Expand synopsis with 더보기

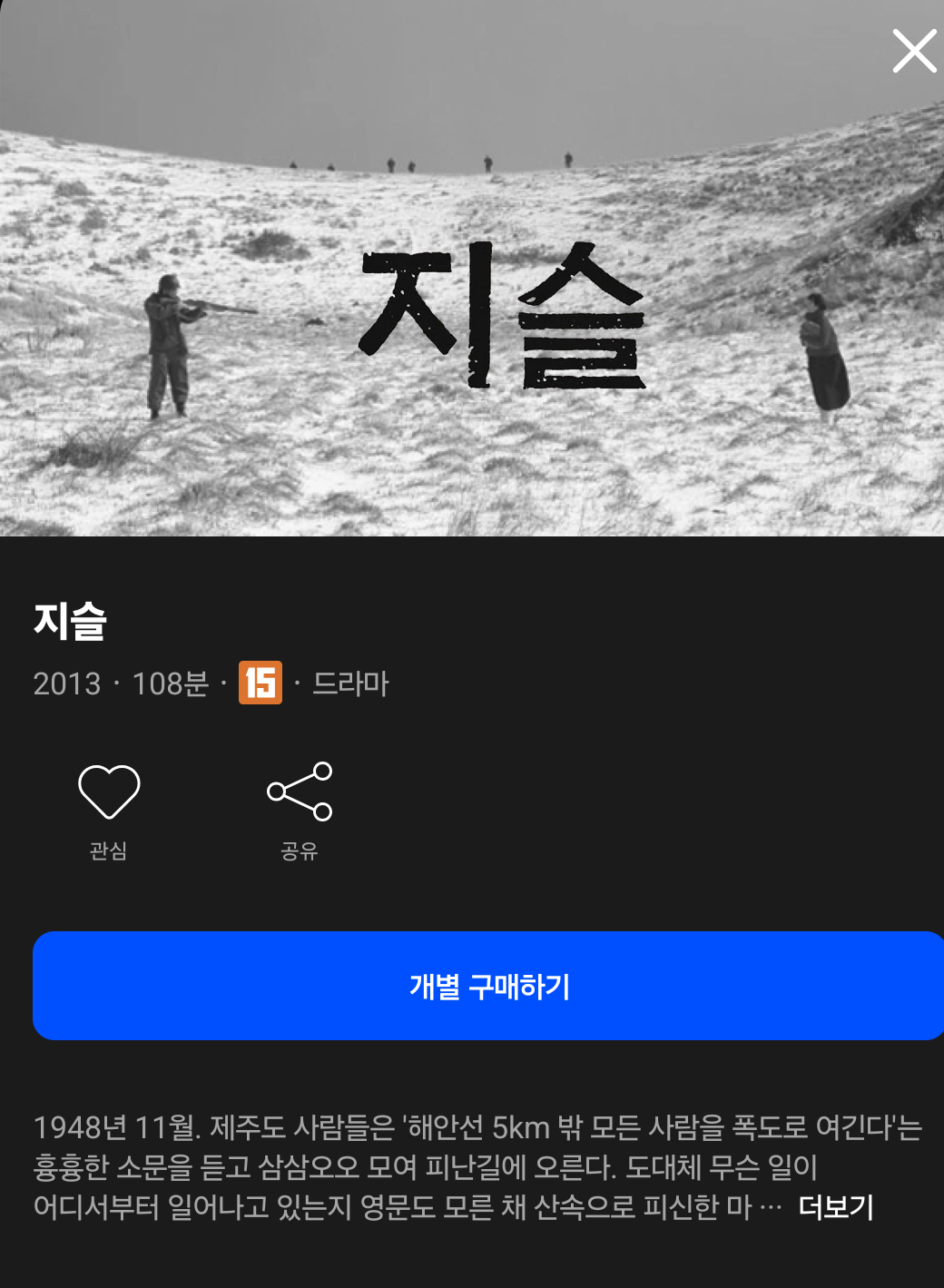click(835, 1207)
